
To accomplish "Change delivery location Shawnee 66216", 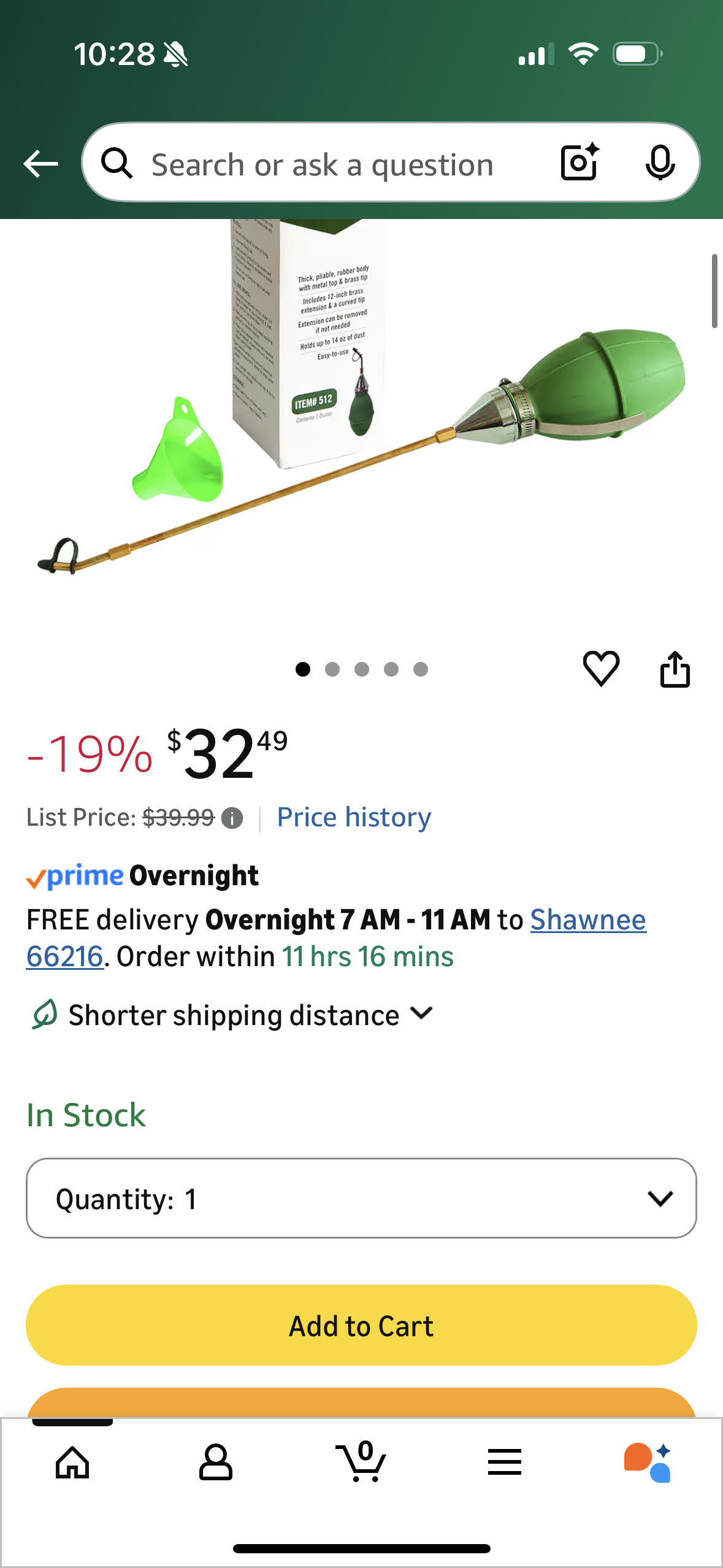I will pyautogui.click(x=587, y=920).
